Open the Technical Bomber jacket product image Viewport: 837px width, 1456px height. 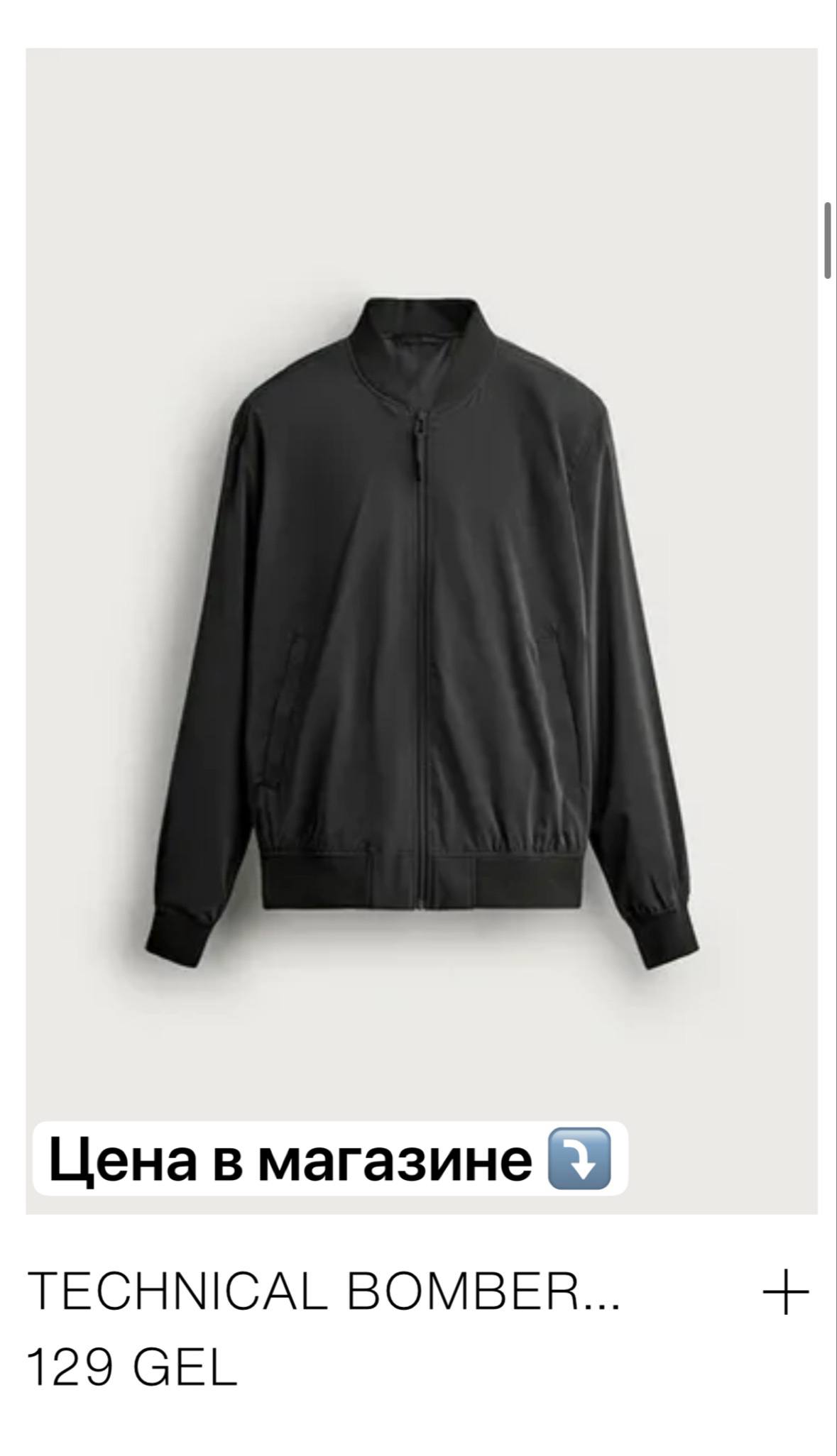point(422,631)
